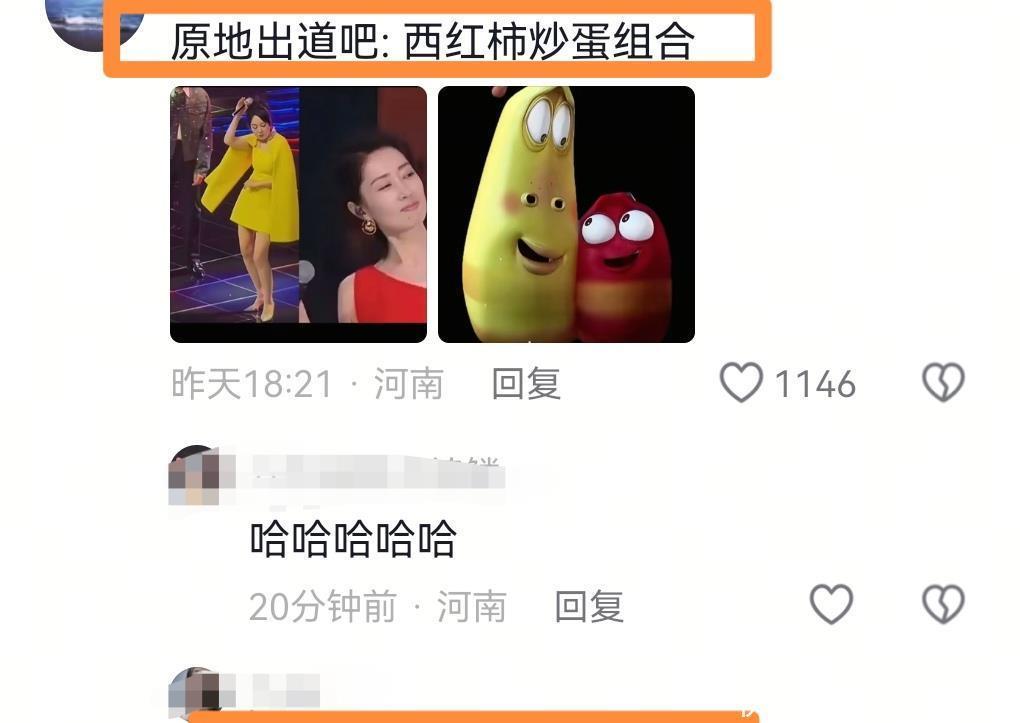Reply to the 哈哈哈哈哈 comment
This screenshot has width=1020, height=723.
589,607
